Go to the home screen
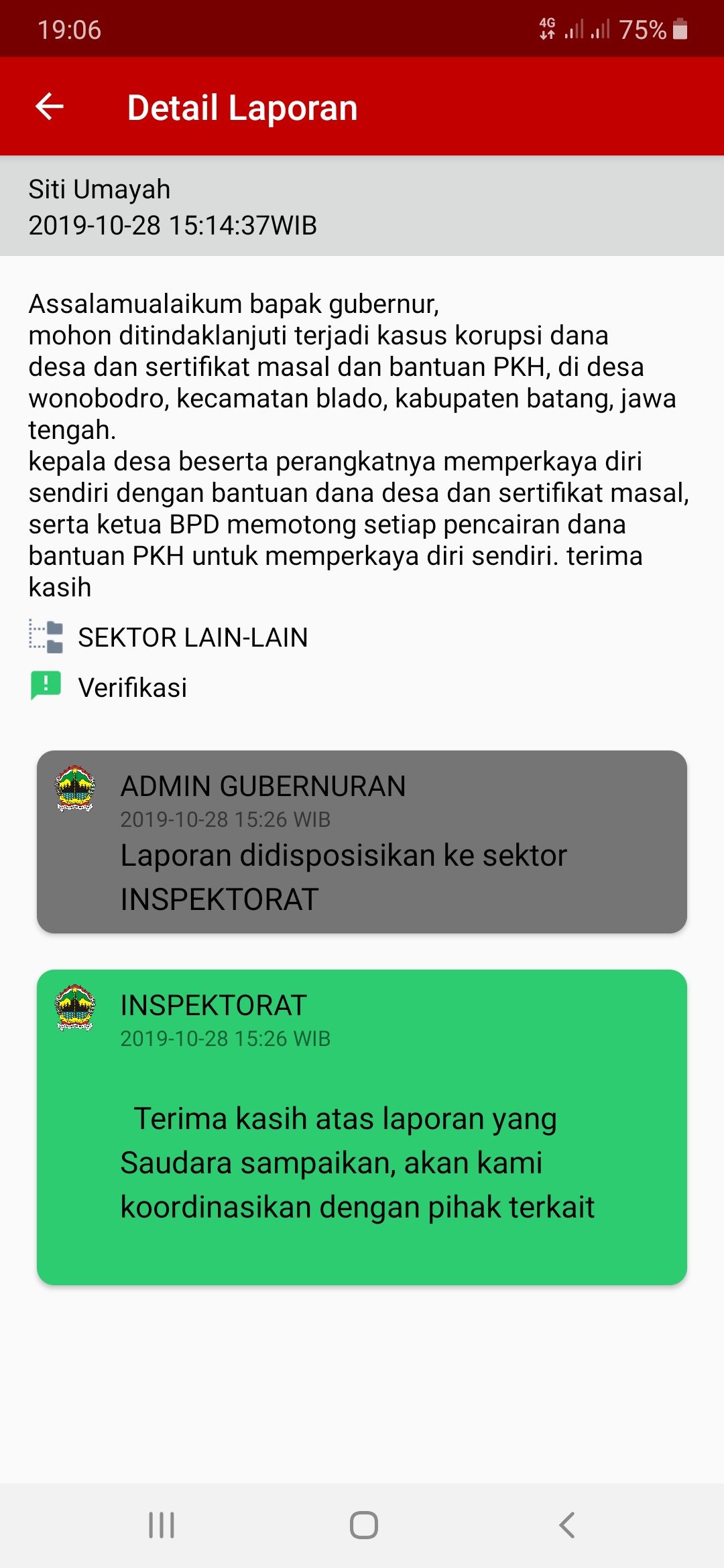 click(363, 1525)
